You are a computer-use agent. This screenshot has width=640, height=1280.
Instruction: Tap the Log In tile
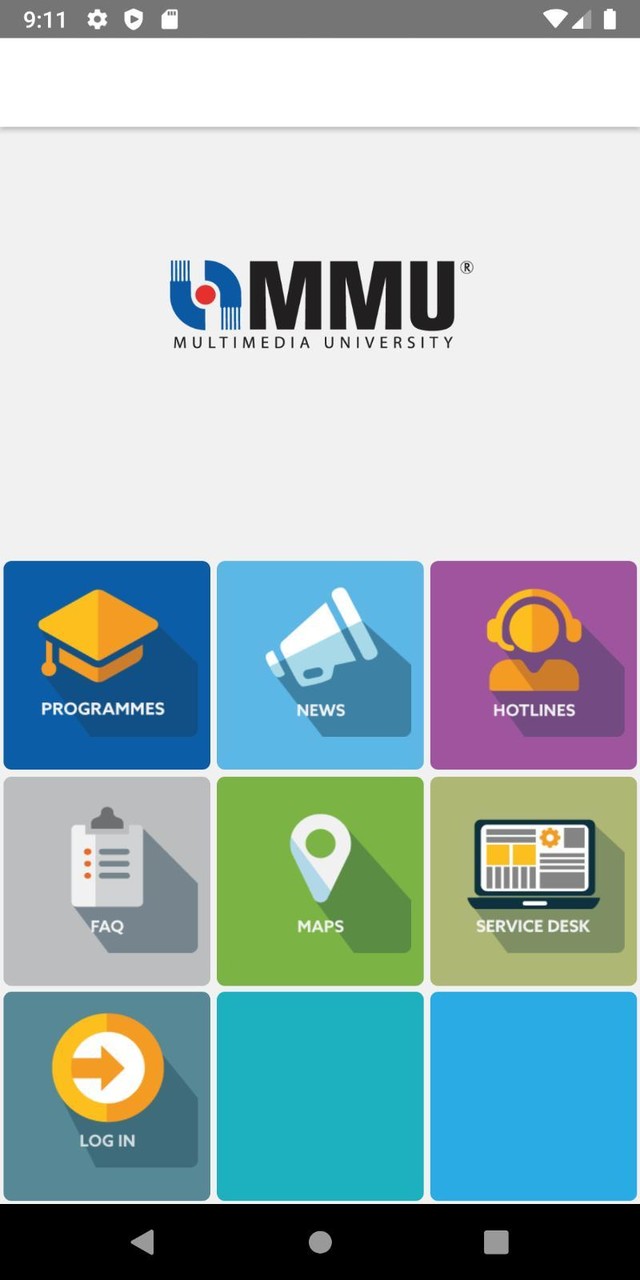(x=107, y=1096)
